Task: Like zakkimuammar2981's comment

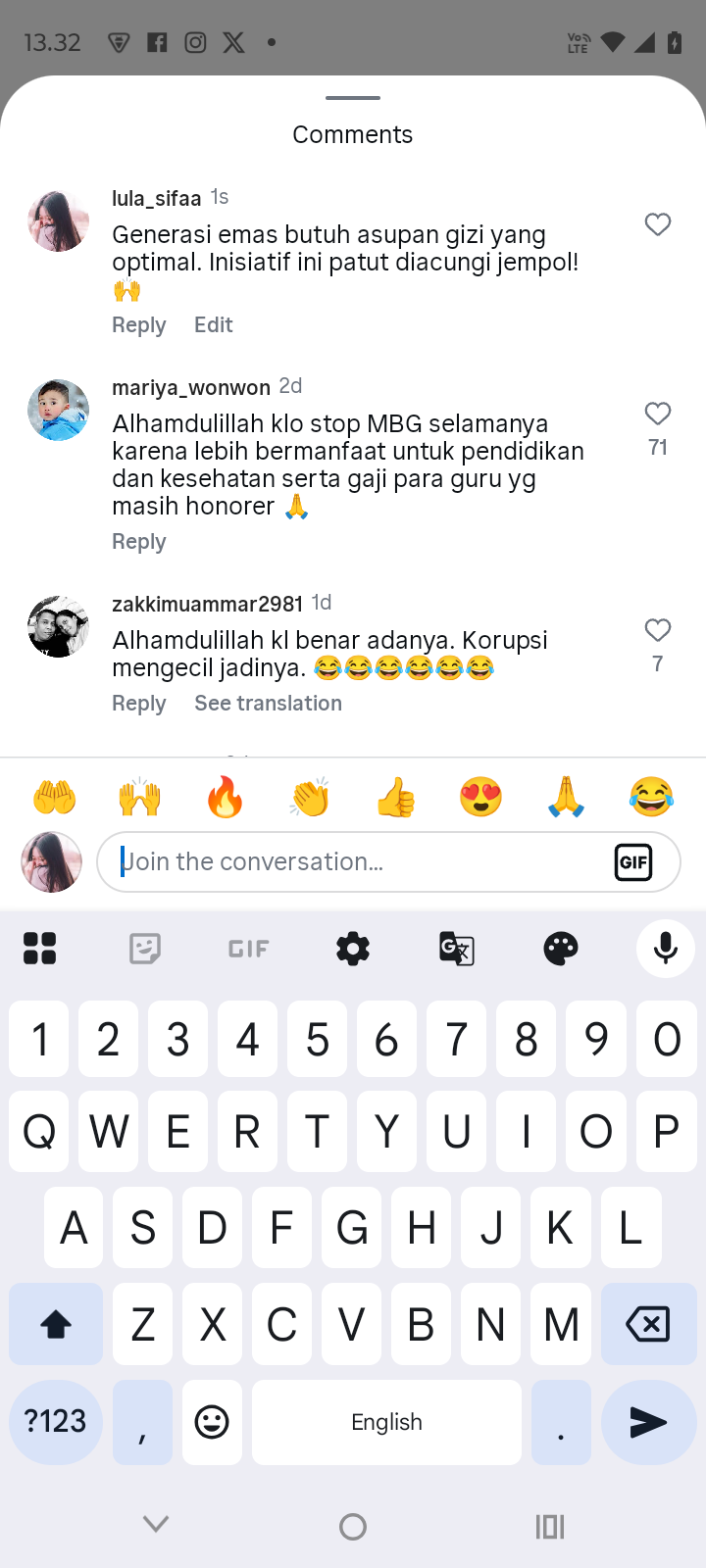Action: pyautogui.click(x=658, y=630)
